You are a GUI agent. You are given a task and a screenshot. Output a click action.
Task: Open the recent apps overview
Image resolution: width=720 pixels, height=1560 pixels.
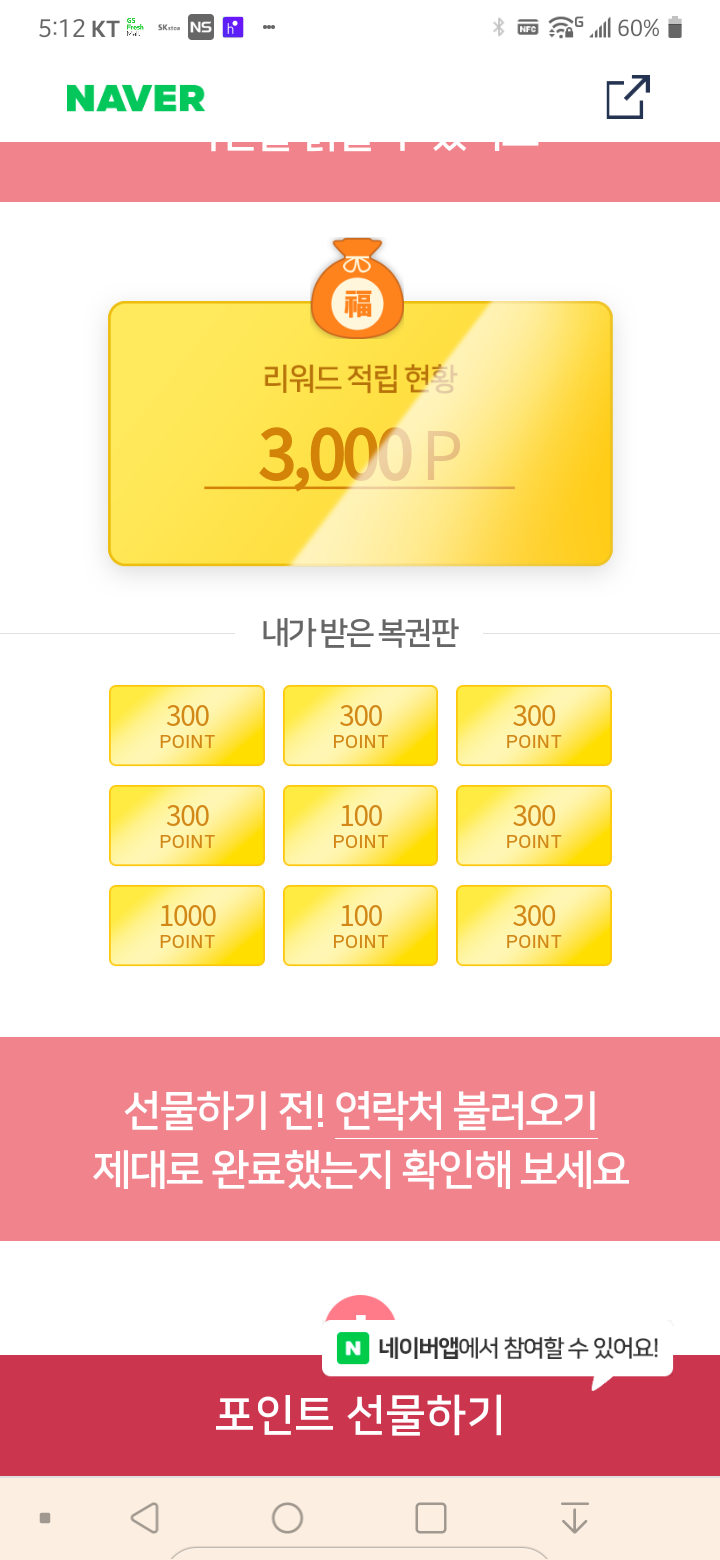click(x=431, y=1518)
